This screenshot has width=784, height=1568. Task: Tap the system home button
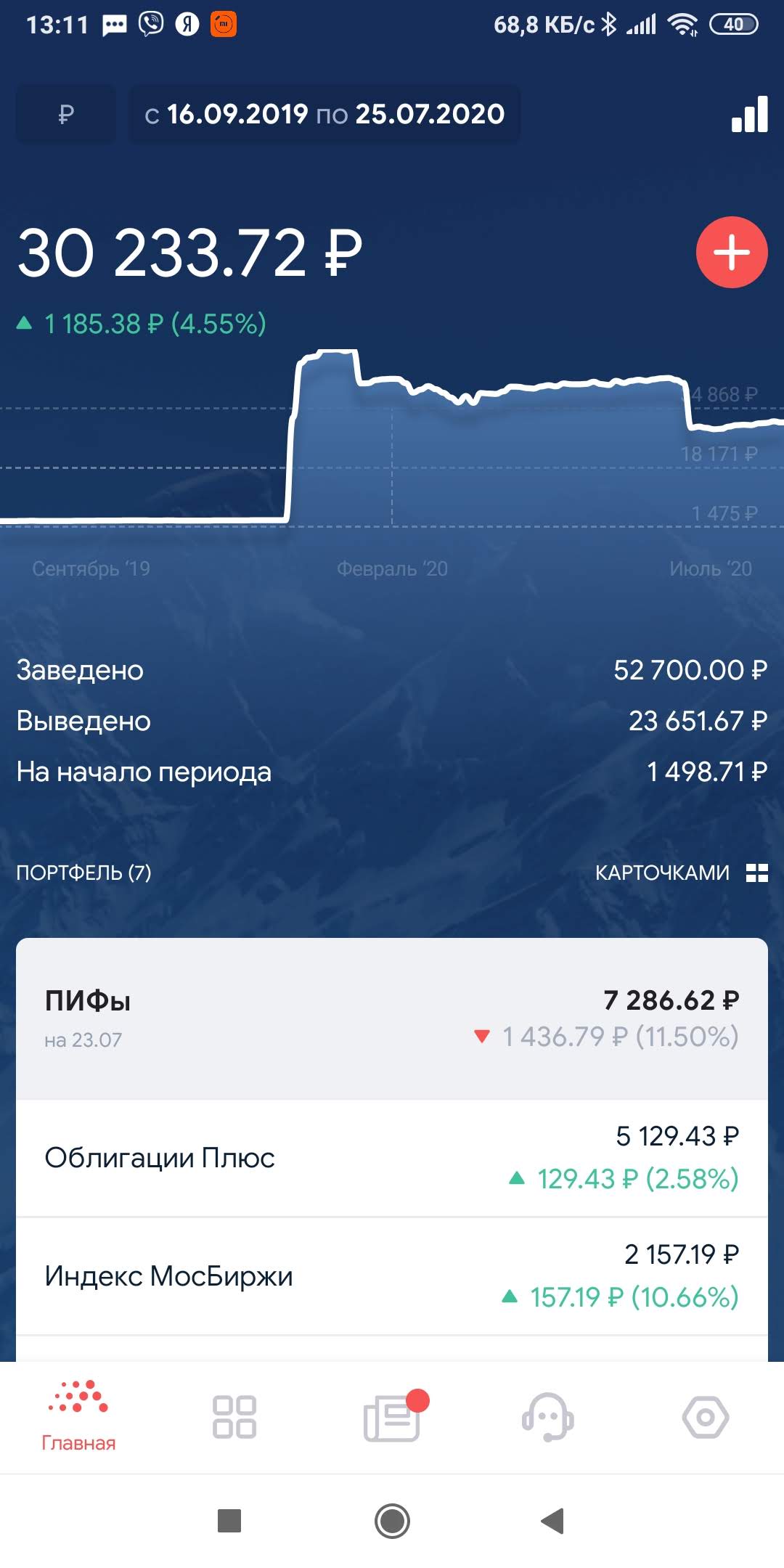[392, 1520]
